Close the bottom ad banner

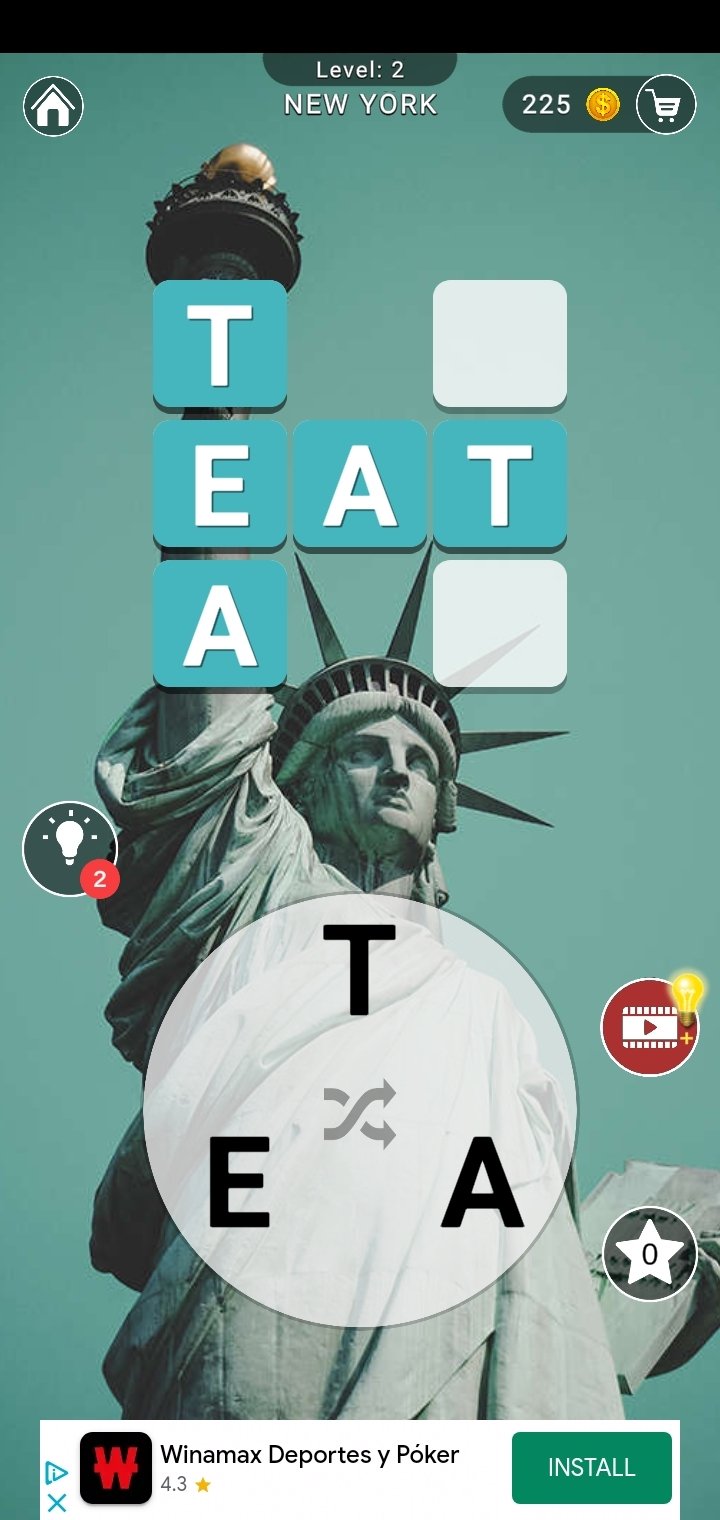click(x=57, y=1502)
